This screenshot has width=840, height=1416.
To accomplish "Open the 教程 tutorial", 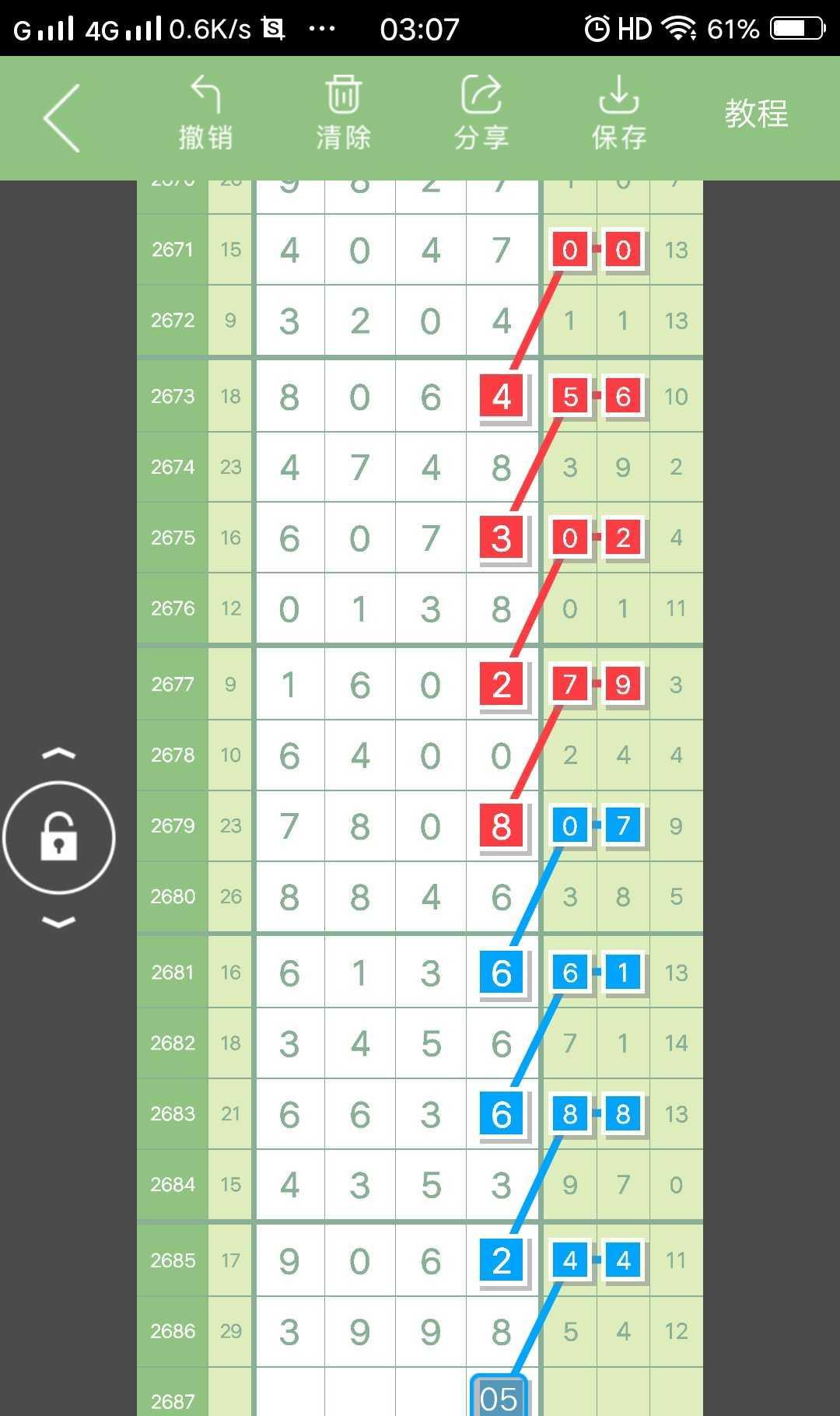I will tap(756, 114).
